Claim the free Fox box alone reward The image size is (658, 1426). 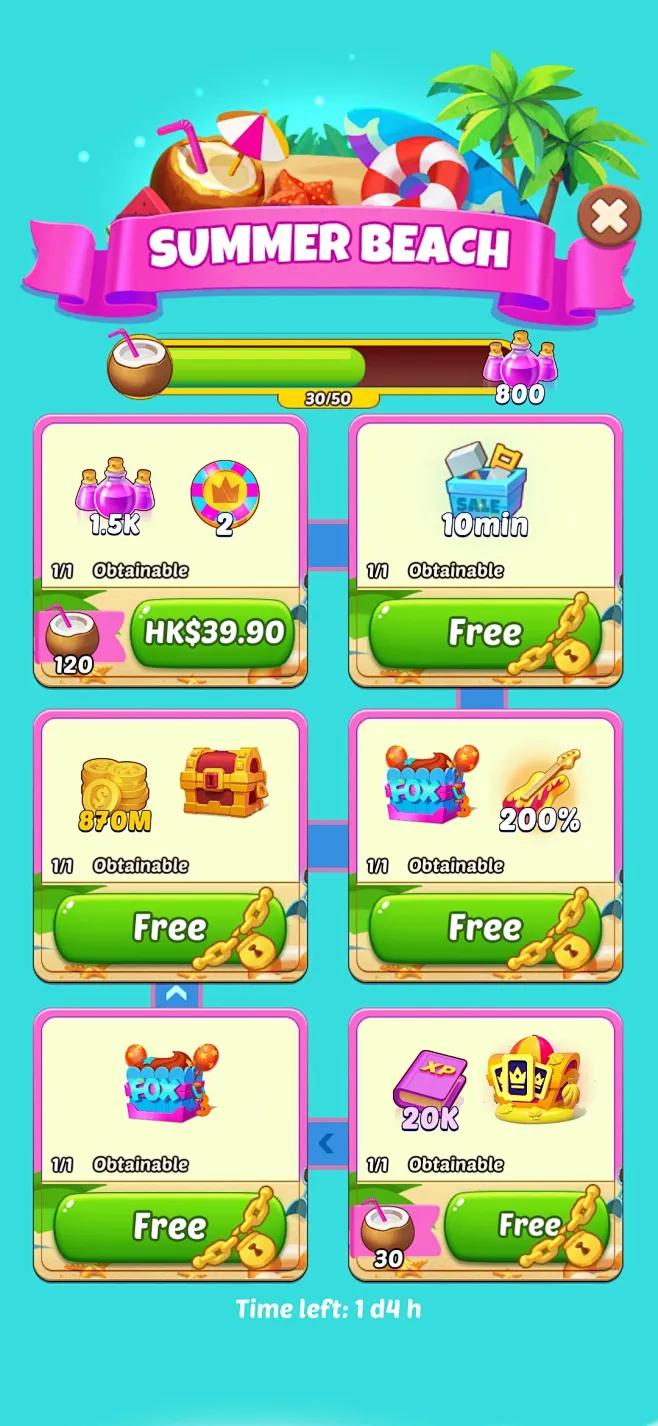point(170,1226)
